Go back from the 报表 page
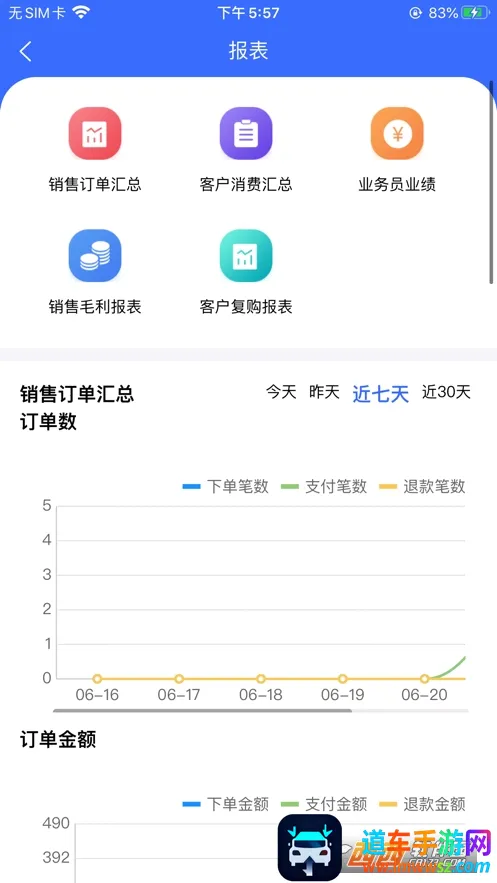 coord(25,51)
